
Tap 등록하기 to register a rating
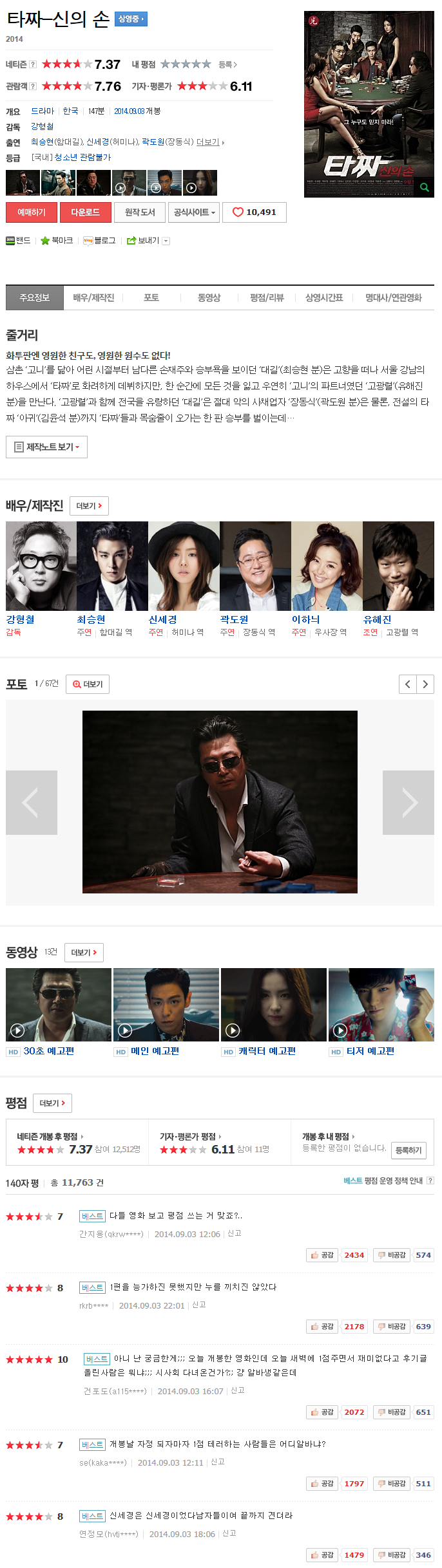[x=408, y=1150]
